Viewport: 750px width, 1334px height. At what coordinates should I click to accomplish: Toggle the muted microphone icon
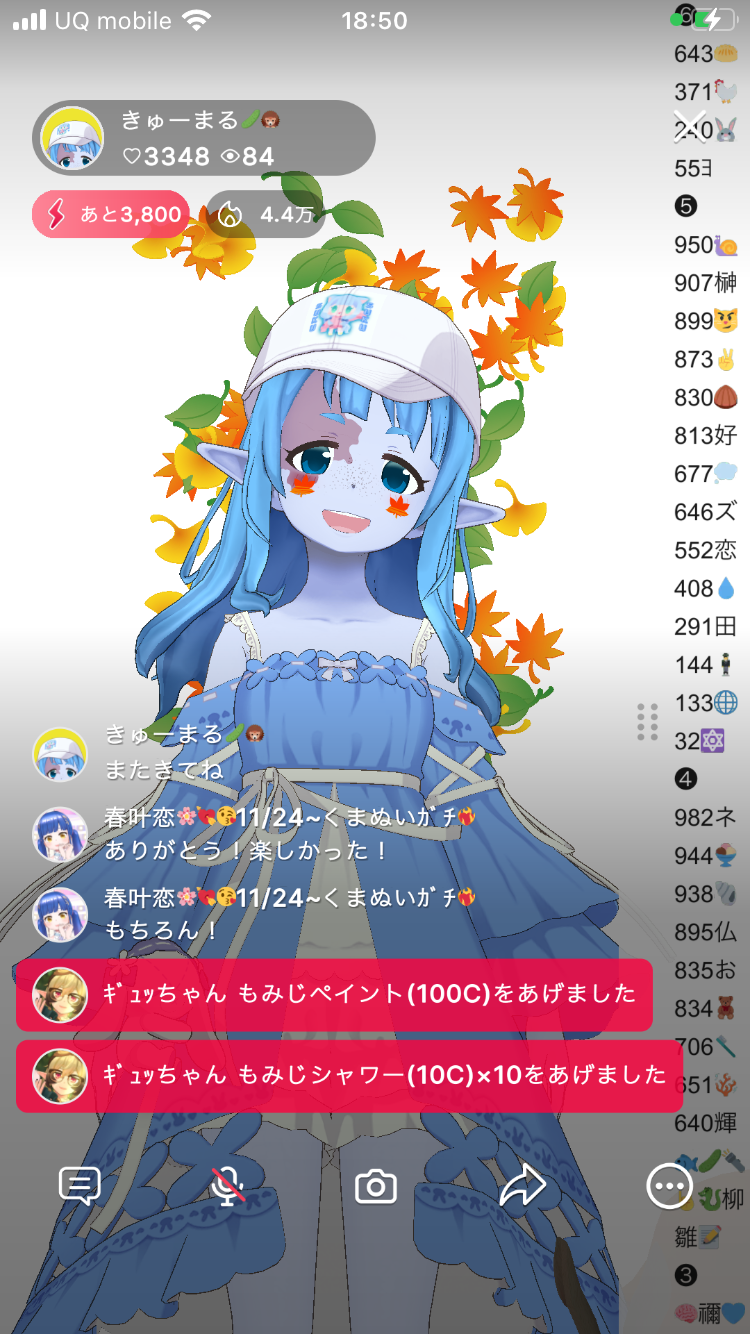pos(229,1186)
